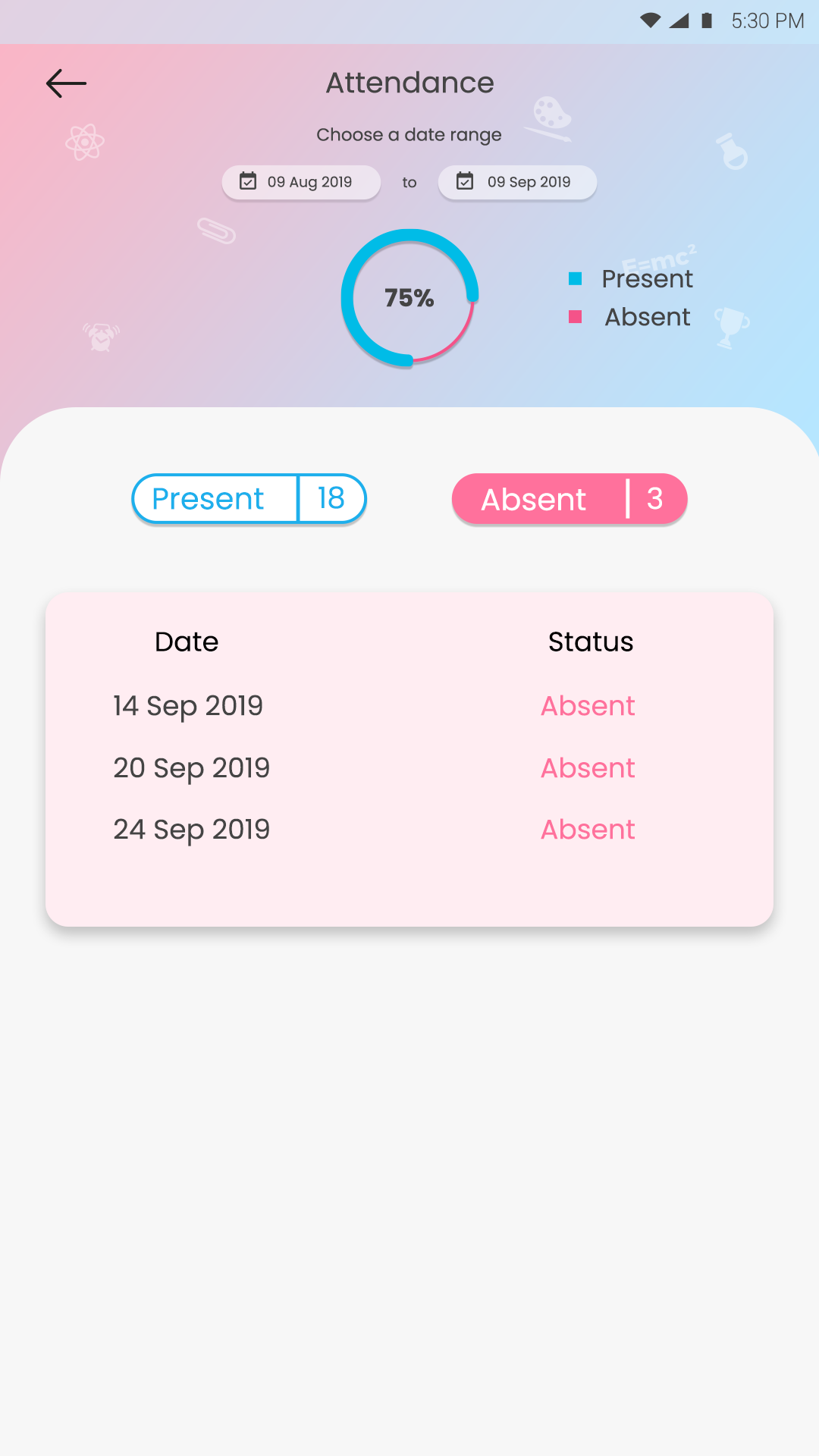Open the end date picker 09 Sep 2019

(x=518, y=182)
